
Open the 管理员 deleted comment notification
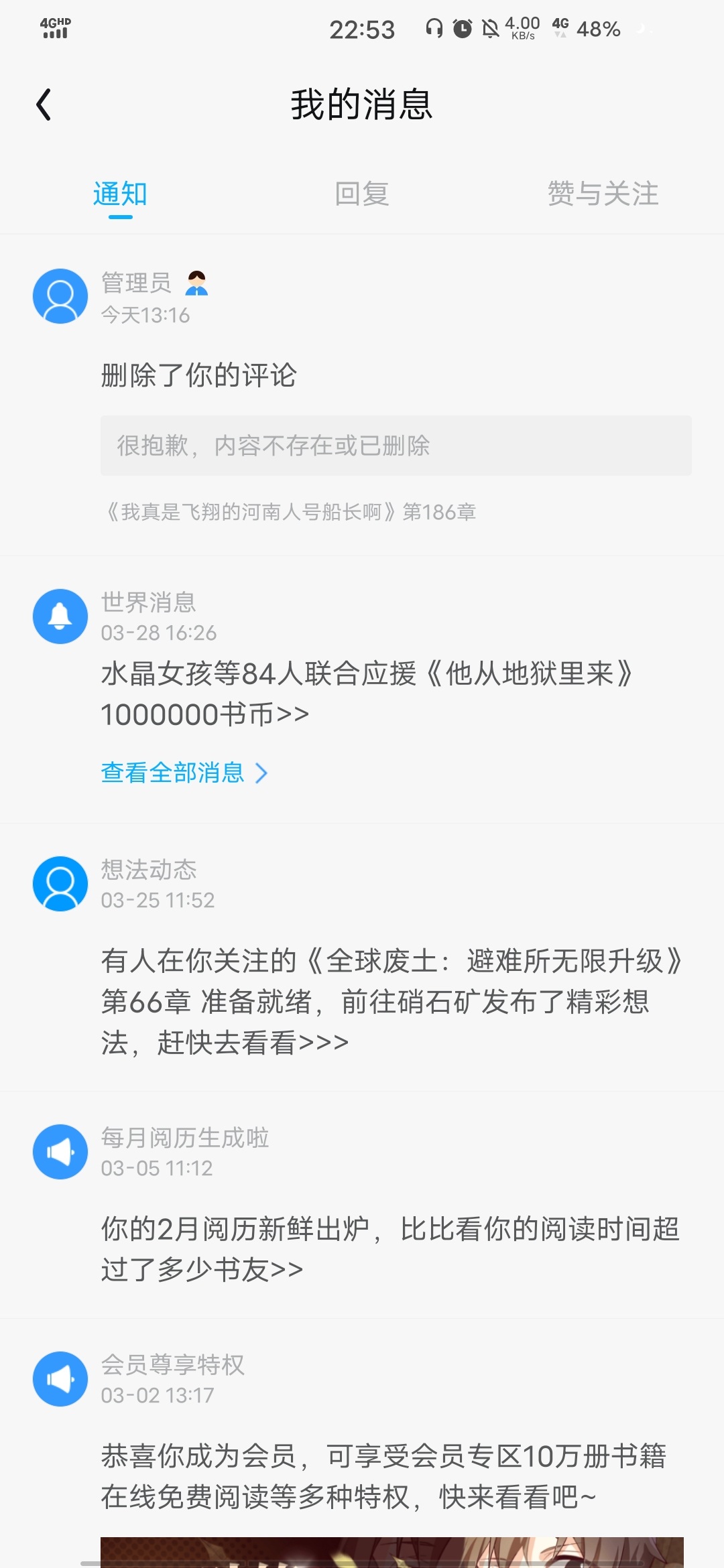(198, 375)
